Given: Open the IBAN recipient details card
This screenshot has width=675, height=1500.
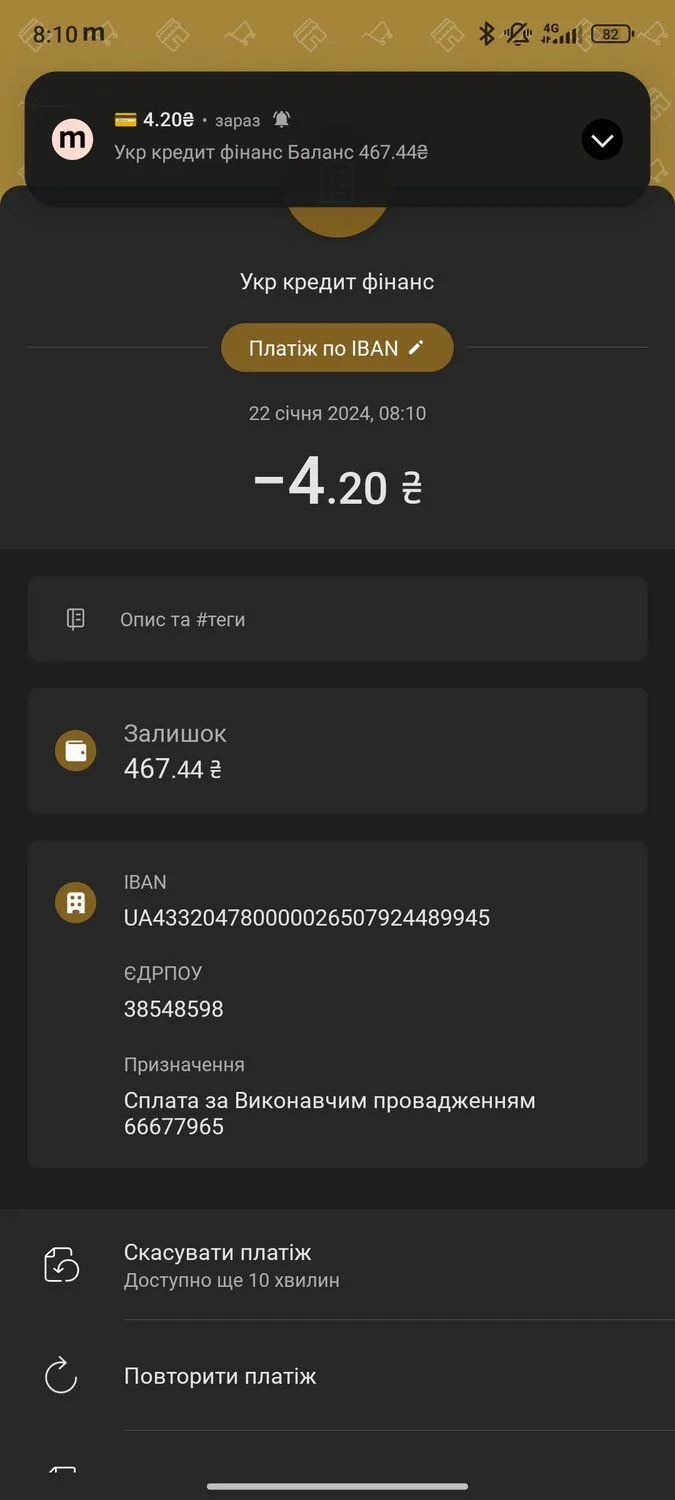Looking at the screenshot, I should coord(337,1003).
